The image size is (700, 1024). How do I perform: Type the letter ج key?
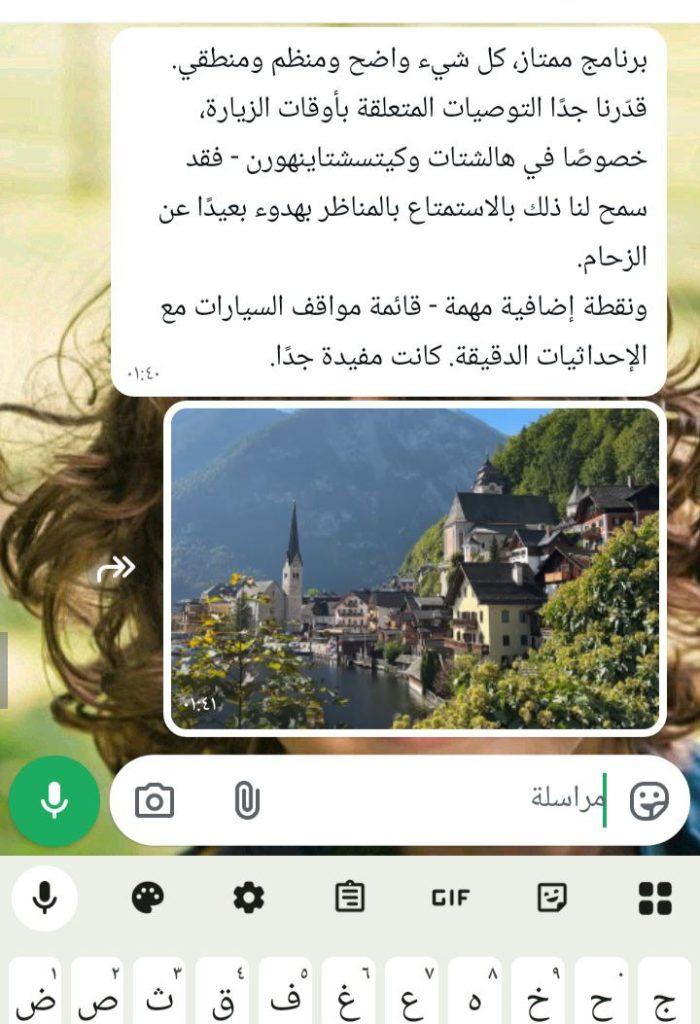[664, 995]
